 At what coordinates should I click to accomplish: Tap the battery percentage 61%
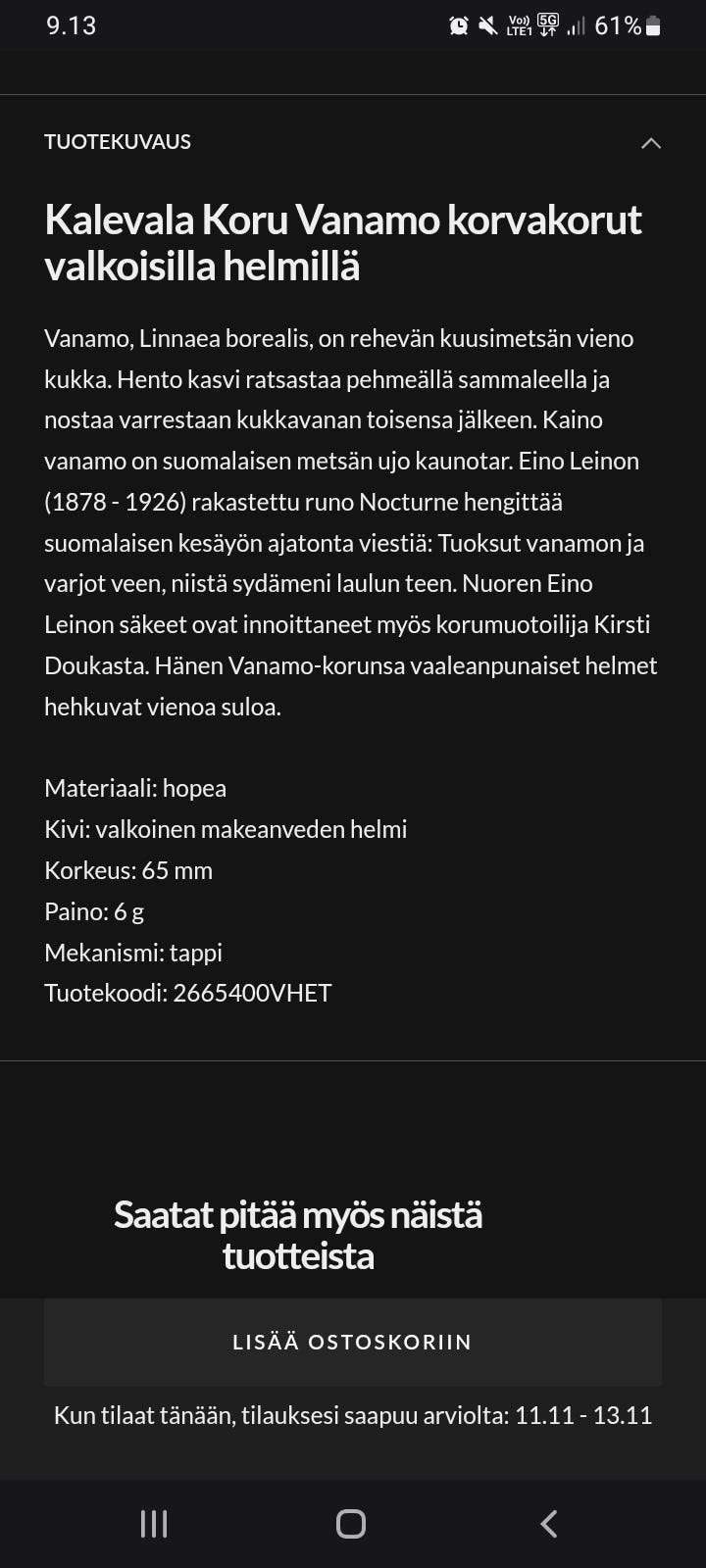[x=620, y=25]
